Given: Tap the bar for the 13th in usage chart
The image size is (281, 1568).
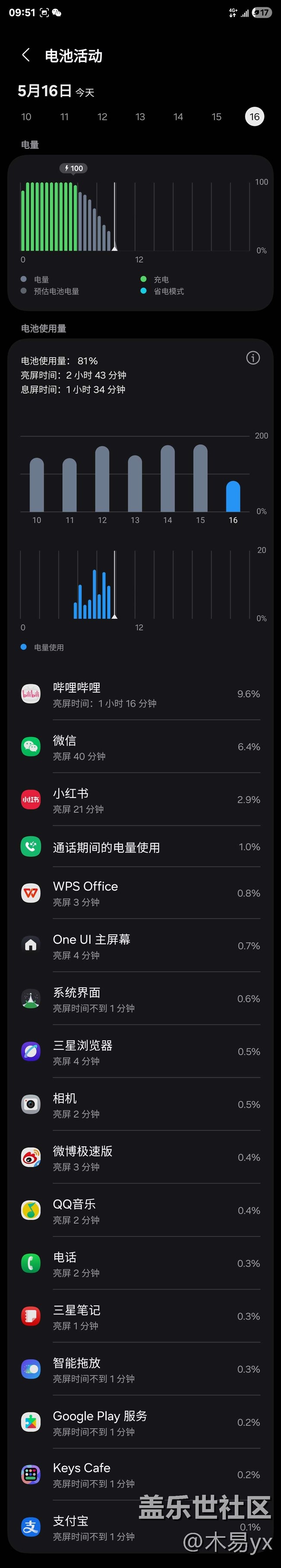Looking at the screenshot, I should click(x=135, y=483).
